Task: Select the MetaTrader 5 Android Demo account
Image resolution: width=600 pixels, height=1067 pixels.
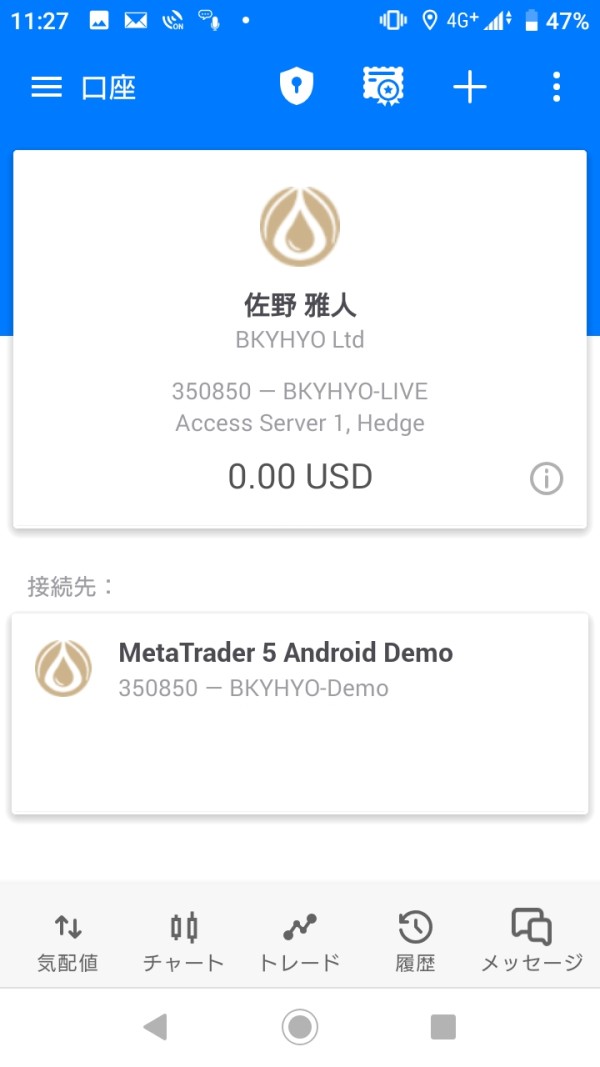Action: (x=300, y=713)
